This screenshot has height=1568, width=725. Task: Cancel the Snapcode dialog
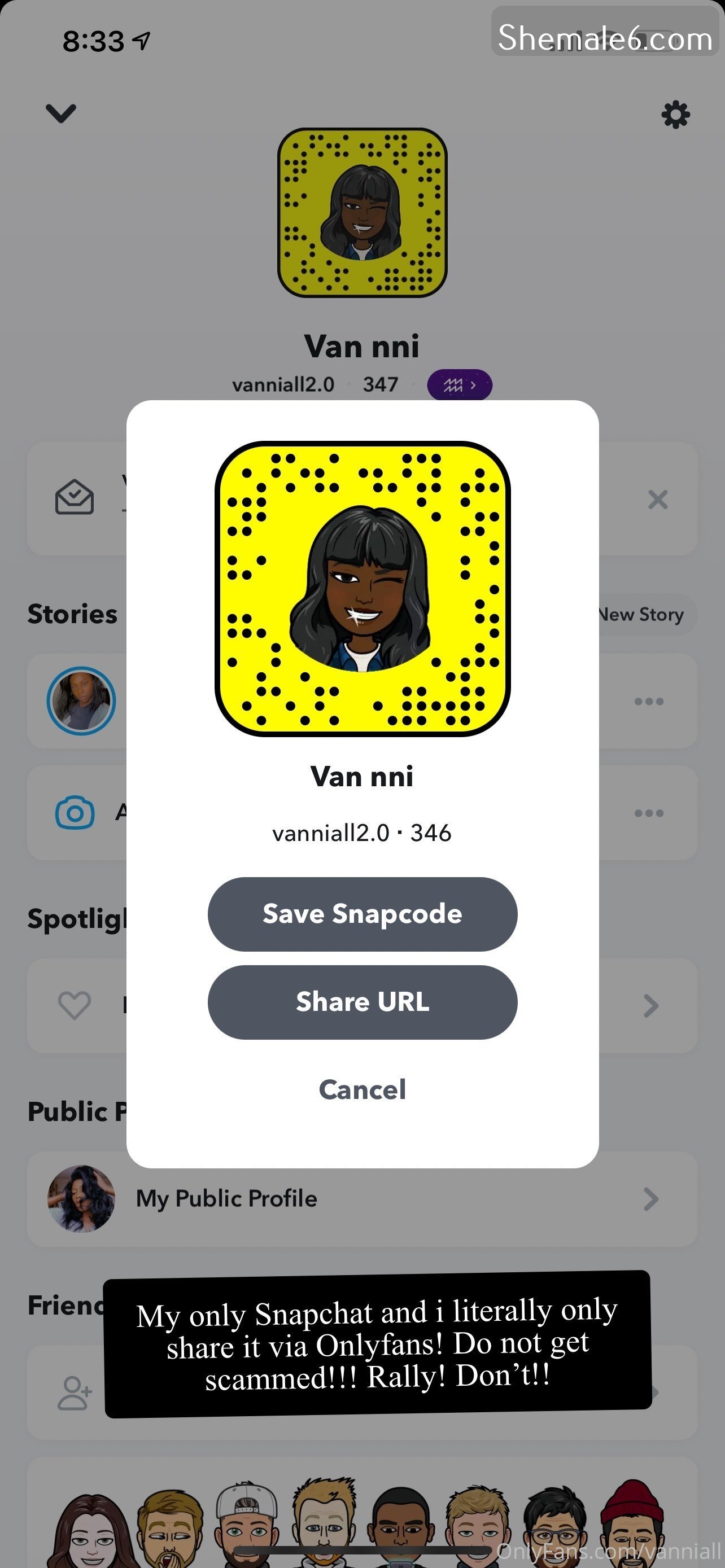pyautogui.click(x=362, y=1089)
